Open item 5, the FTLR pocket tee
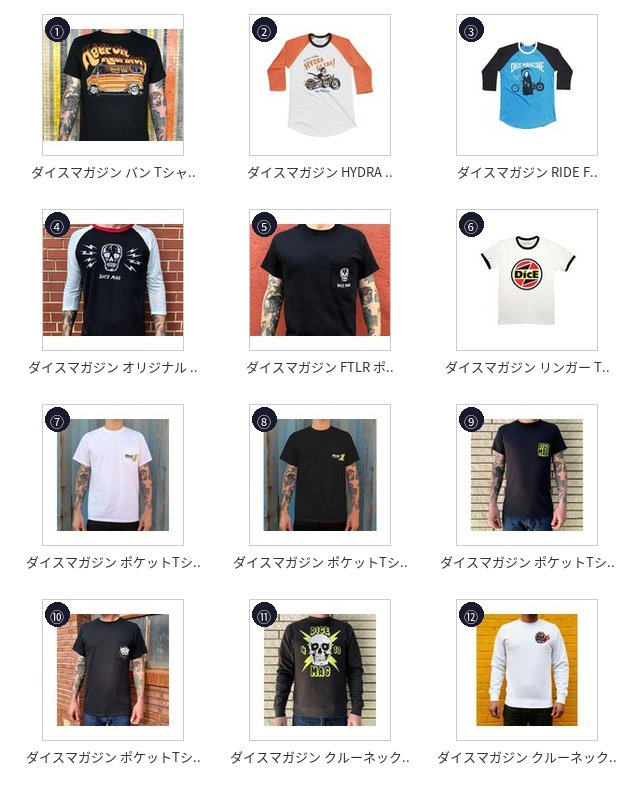Image resolution: width=641 pixels, height=800 pixels. [320, 280]
